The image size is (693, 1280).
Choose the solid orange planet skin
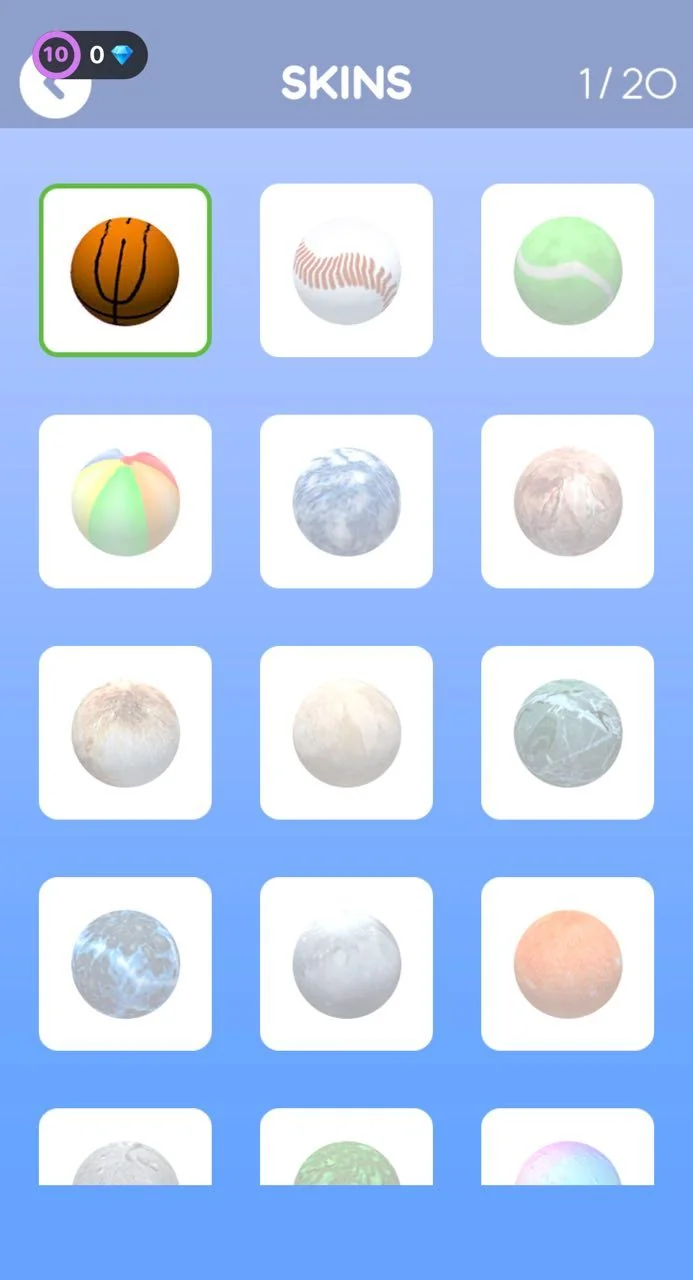click(x=567, y=964)
